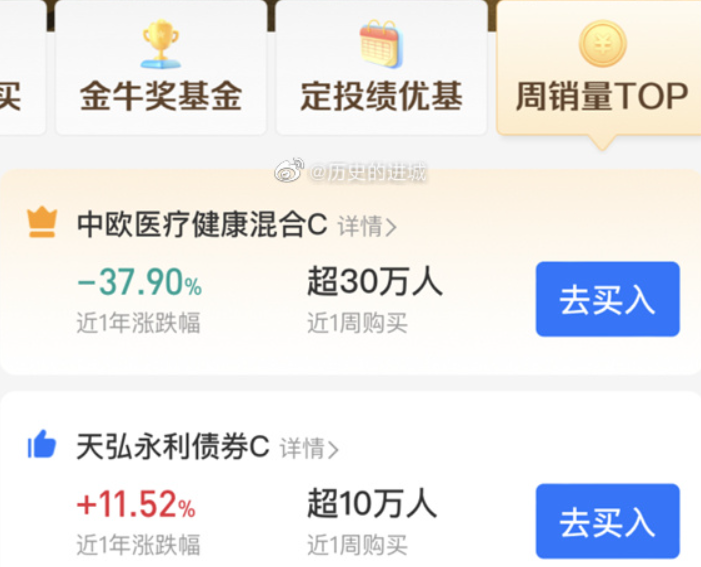The width and height of the screenshot is (701, 567).
Task: Buy 天弘永利债券C with 去买入
Action: click(607, 521)
